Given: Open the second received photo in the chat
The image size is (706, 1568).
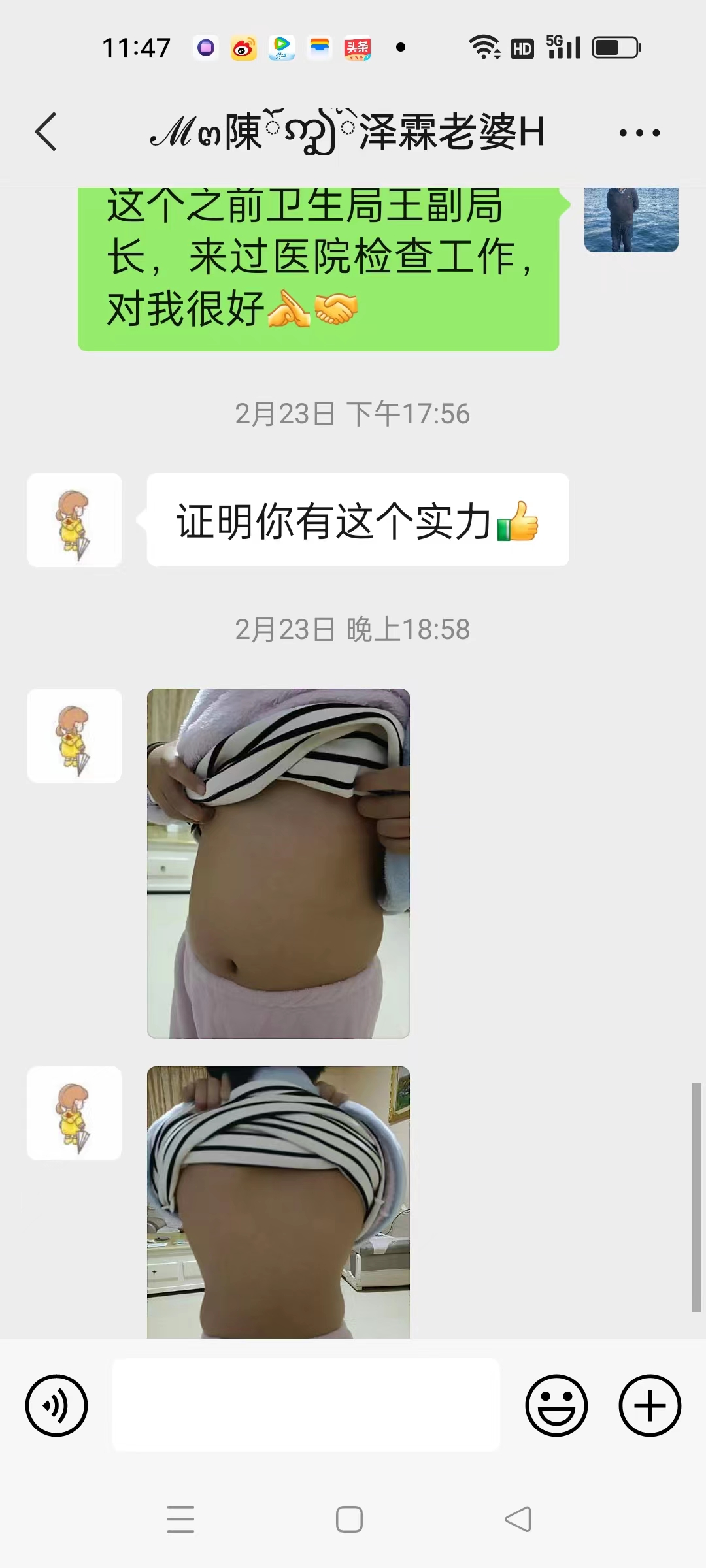Looking at the screenshot, I should [x=278, y=1202].
